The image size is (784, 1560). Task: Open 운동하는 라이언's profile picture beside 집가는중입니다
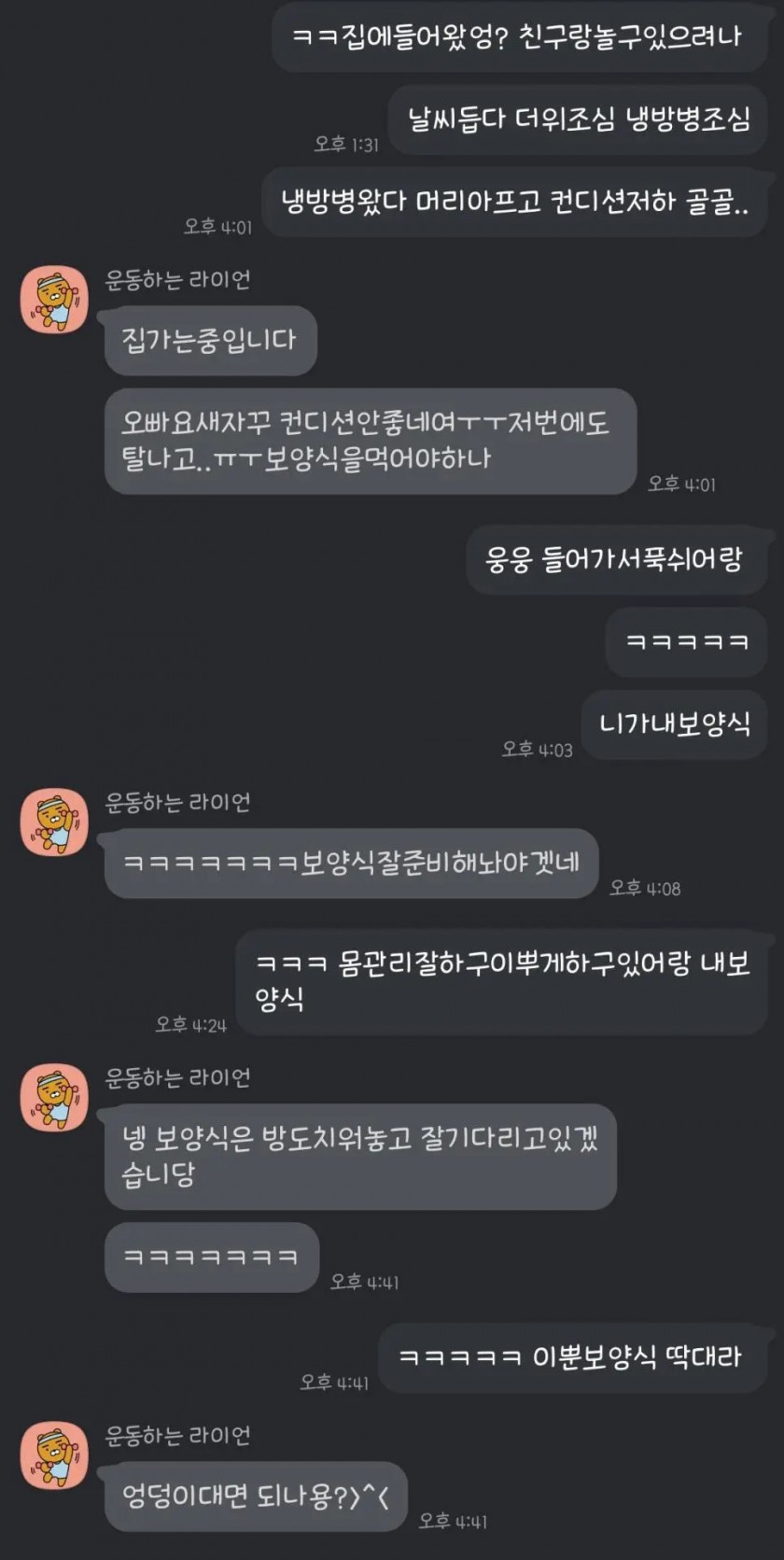tap(54, 300)
